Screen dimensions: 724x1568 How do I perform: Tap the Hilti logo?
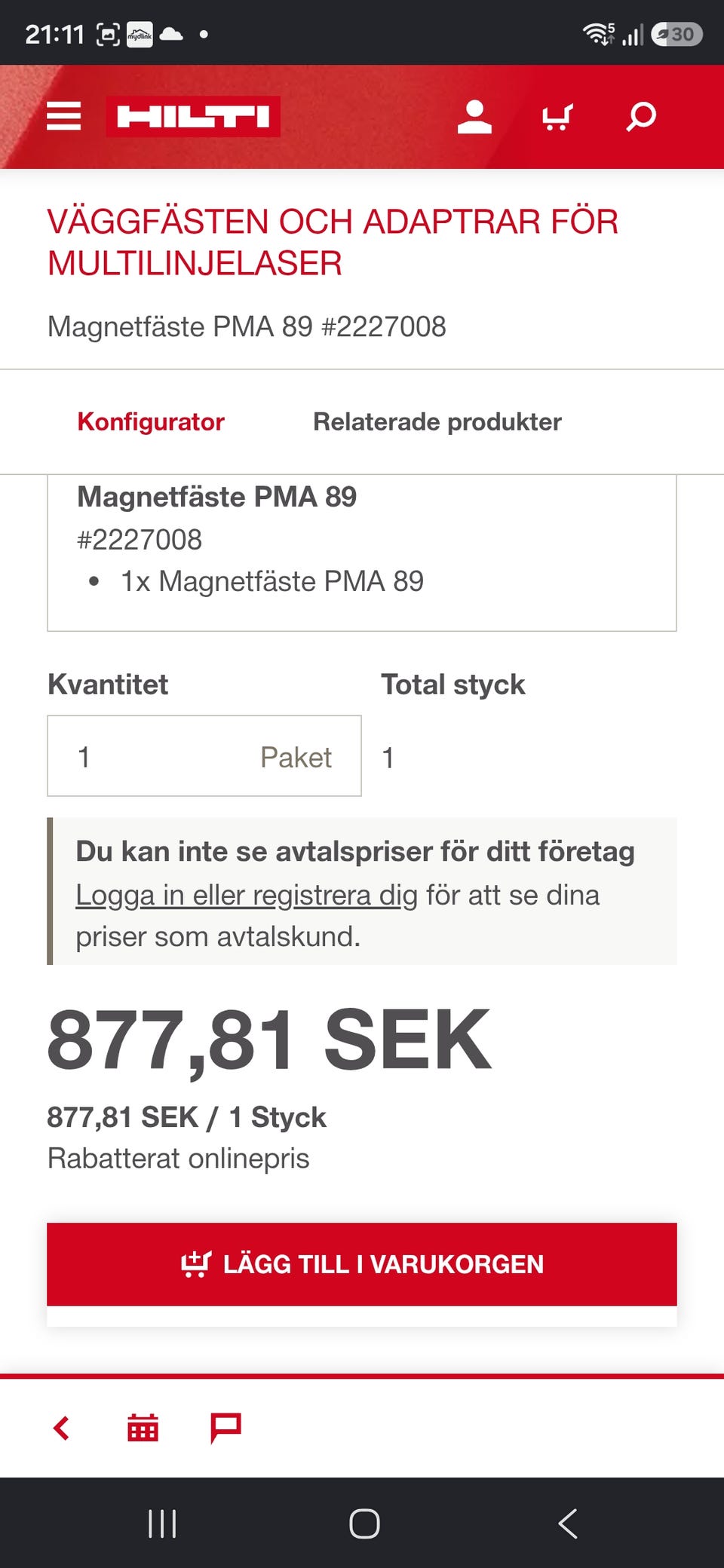pos(193,116)
